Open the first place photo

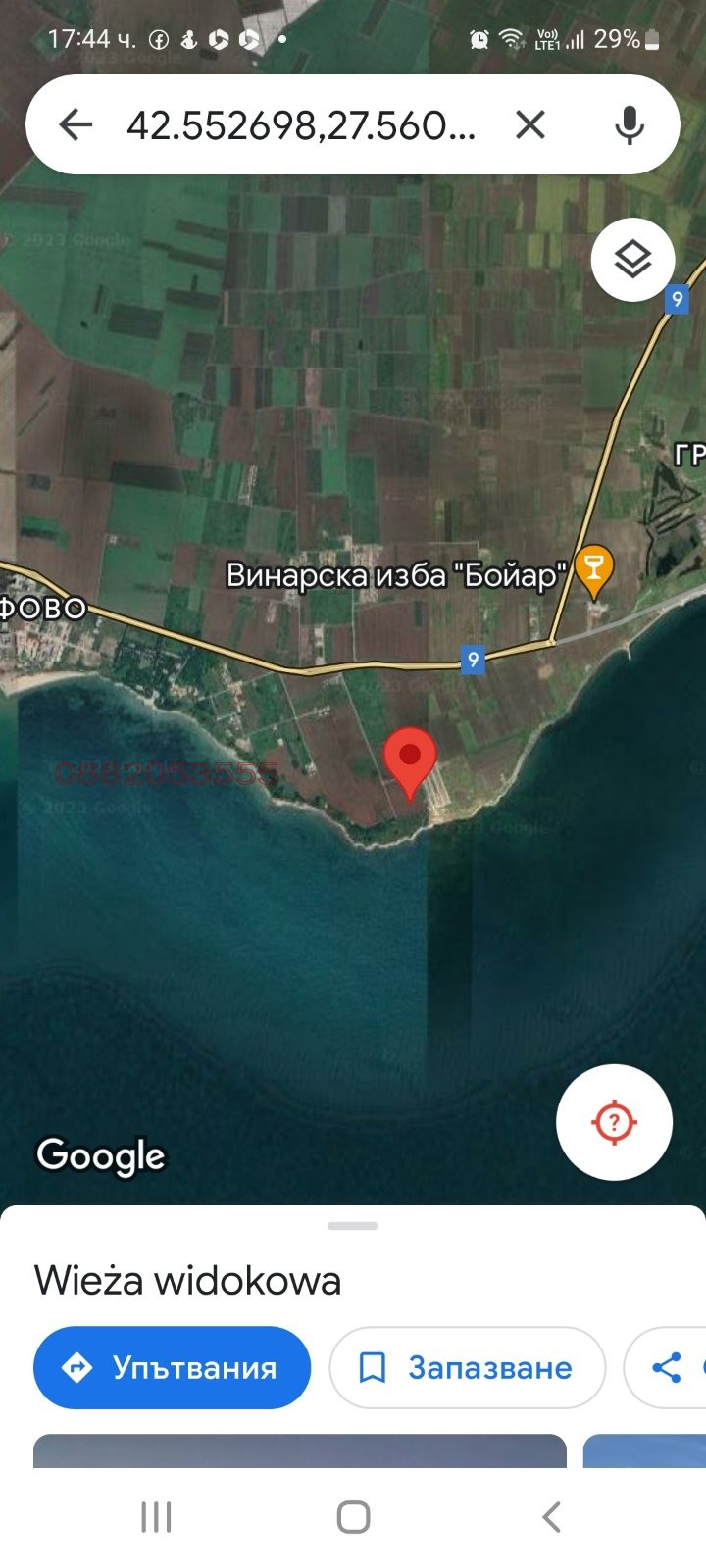[299, 1451]
